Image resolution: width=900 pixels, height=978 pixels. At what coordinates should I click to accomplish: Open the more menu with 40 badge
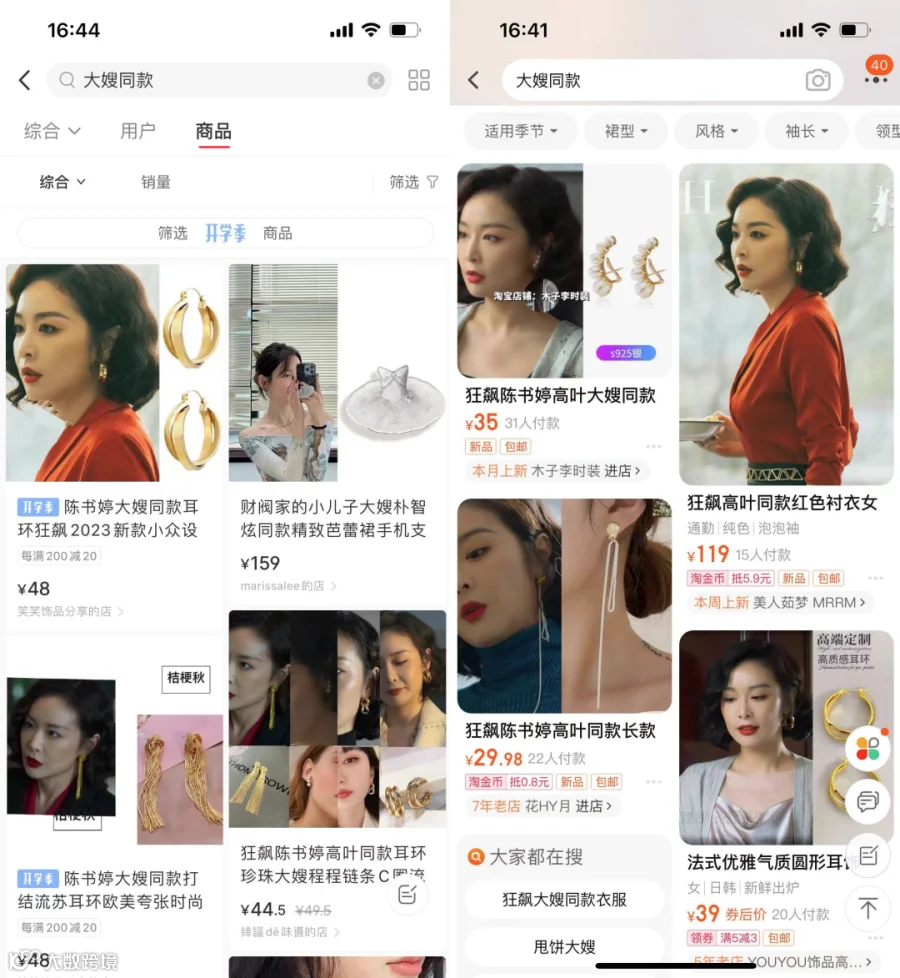click(876, 71)
